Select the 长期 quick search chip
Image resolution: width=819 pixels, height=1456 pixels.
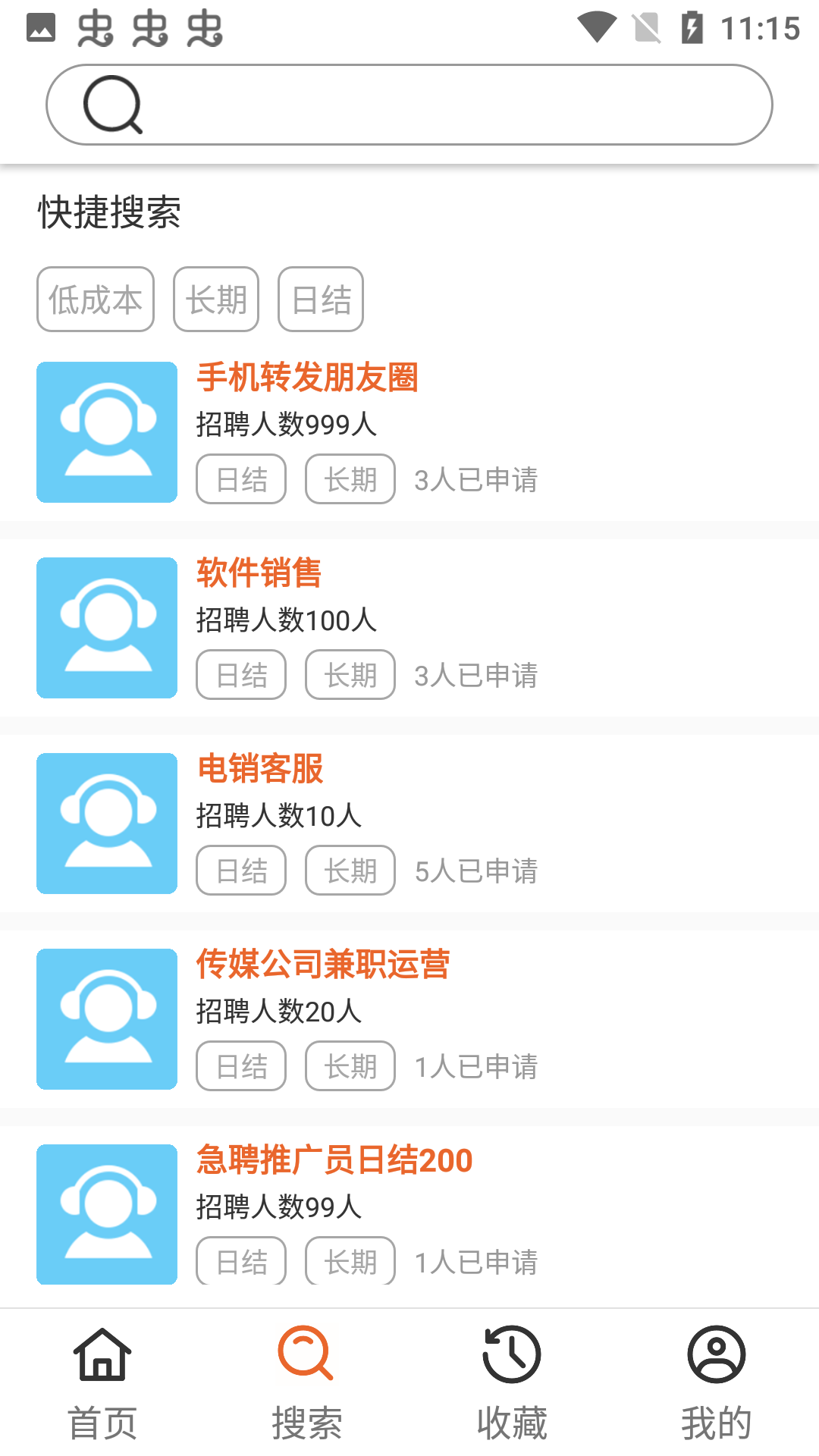pos(216,300)
